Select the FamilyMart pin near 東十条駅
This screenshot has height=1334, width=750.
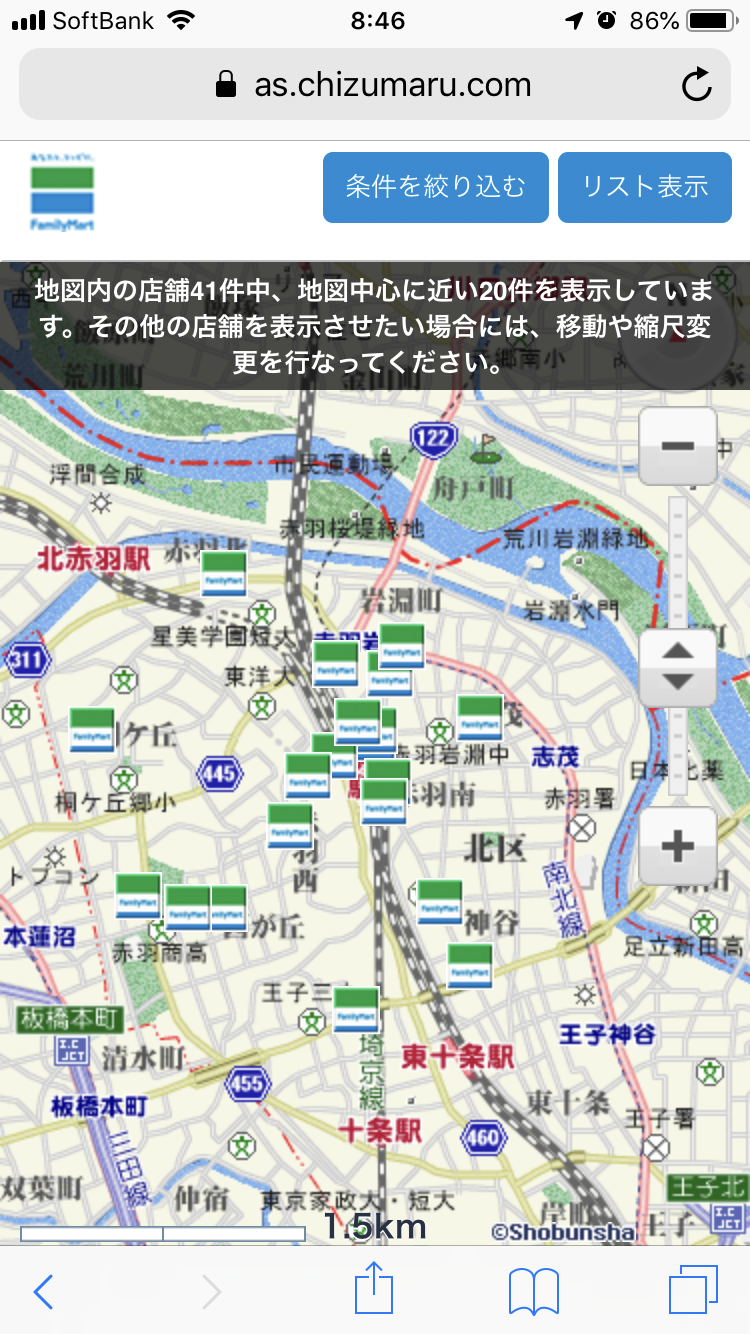pos(356,1010)
